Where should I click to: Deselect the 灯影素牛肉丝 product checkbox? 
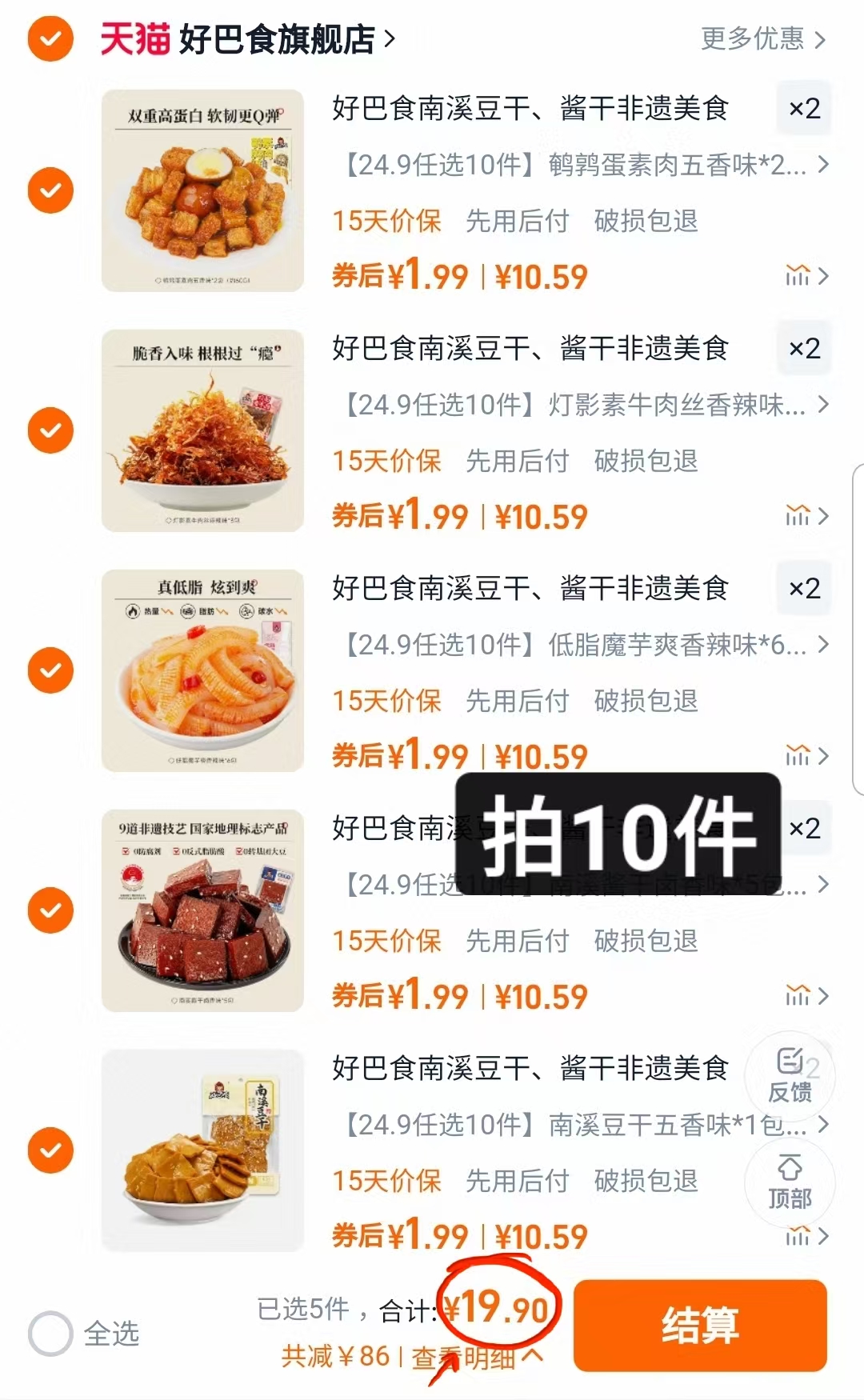[x=50, y=430]
